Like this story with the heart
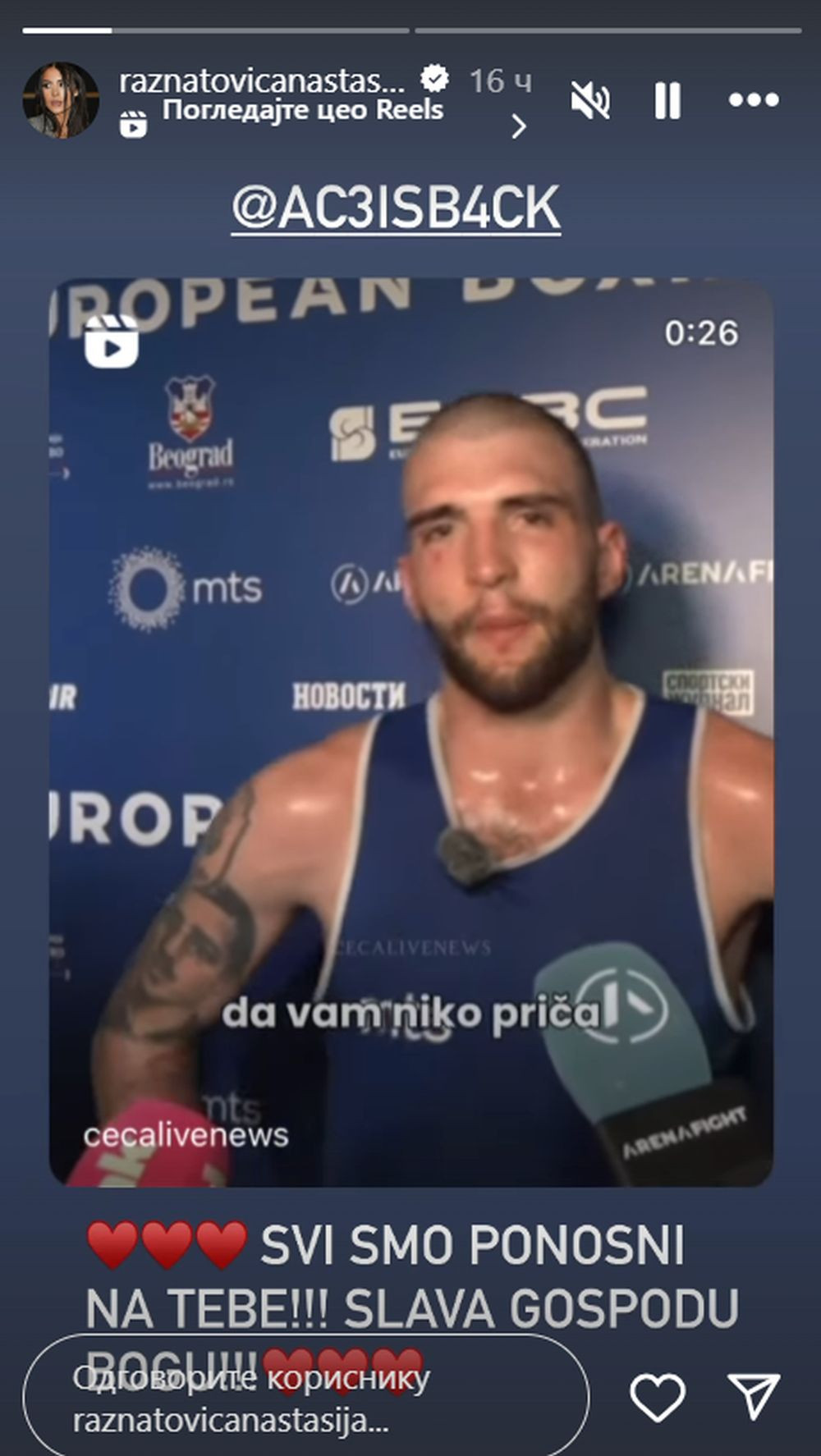Image resolution: width=821 pixels, height=1456 pixels. 657,1395
